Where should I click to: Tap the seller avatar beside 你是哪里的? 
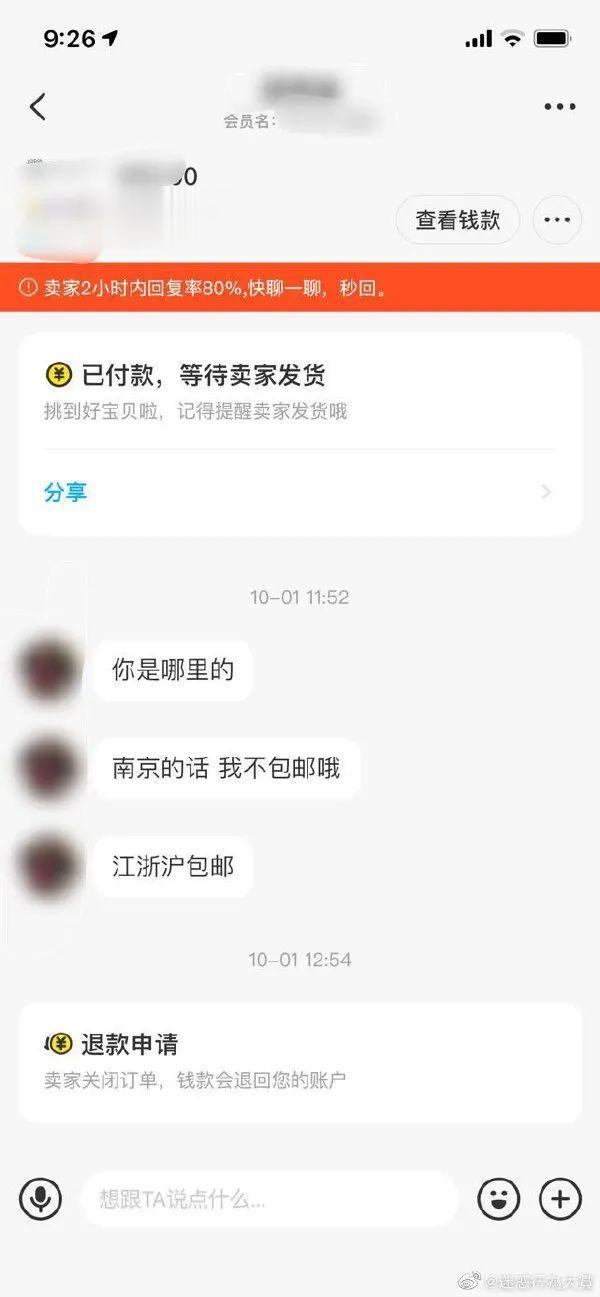coord(48,671)
